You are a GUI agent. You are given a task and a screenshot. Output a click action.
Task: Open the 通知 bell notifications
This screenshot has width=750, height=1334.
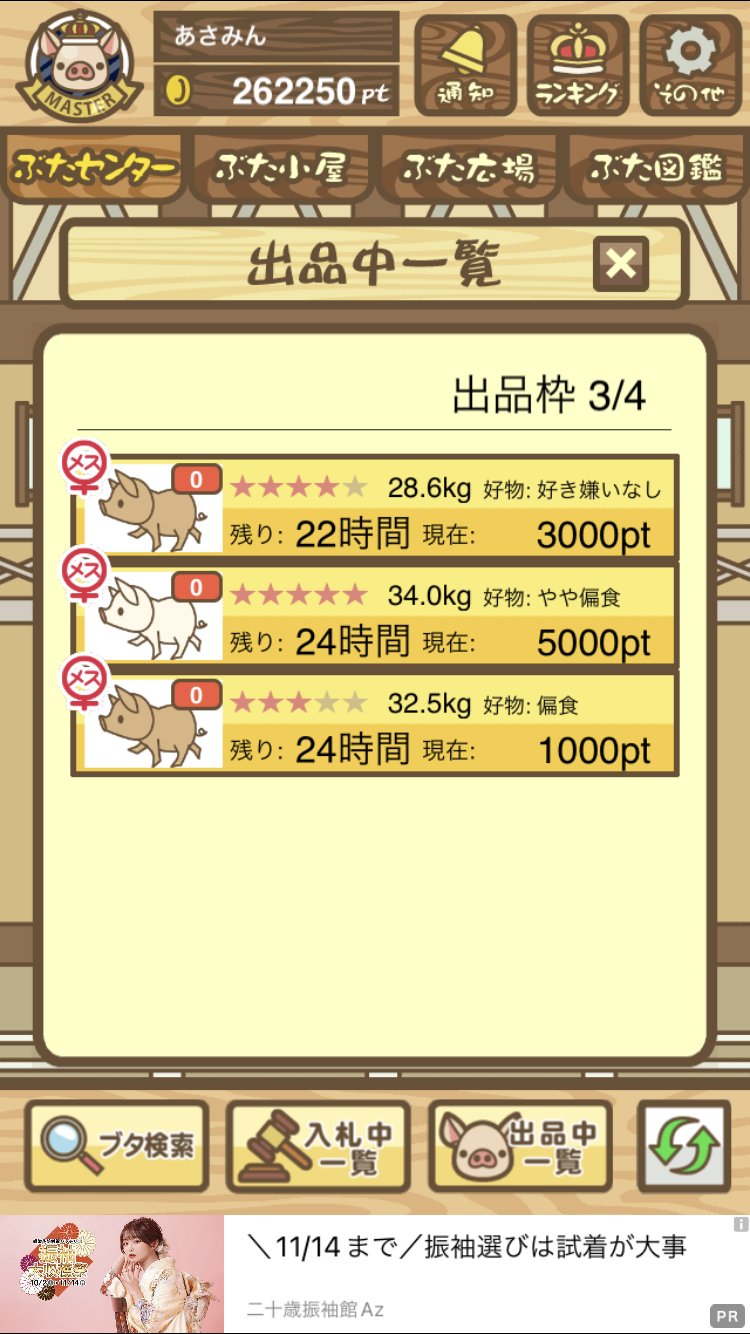[x=465, y=66]
